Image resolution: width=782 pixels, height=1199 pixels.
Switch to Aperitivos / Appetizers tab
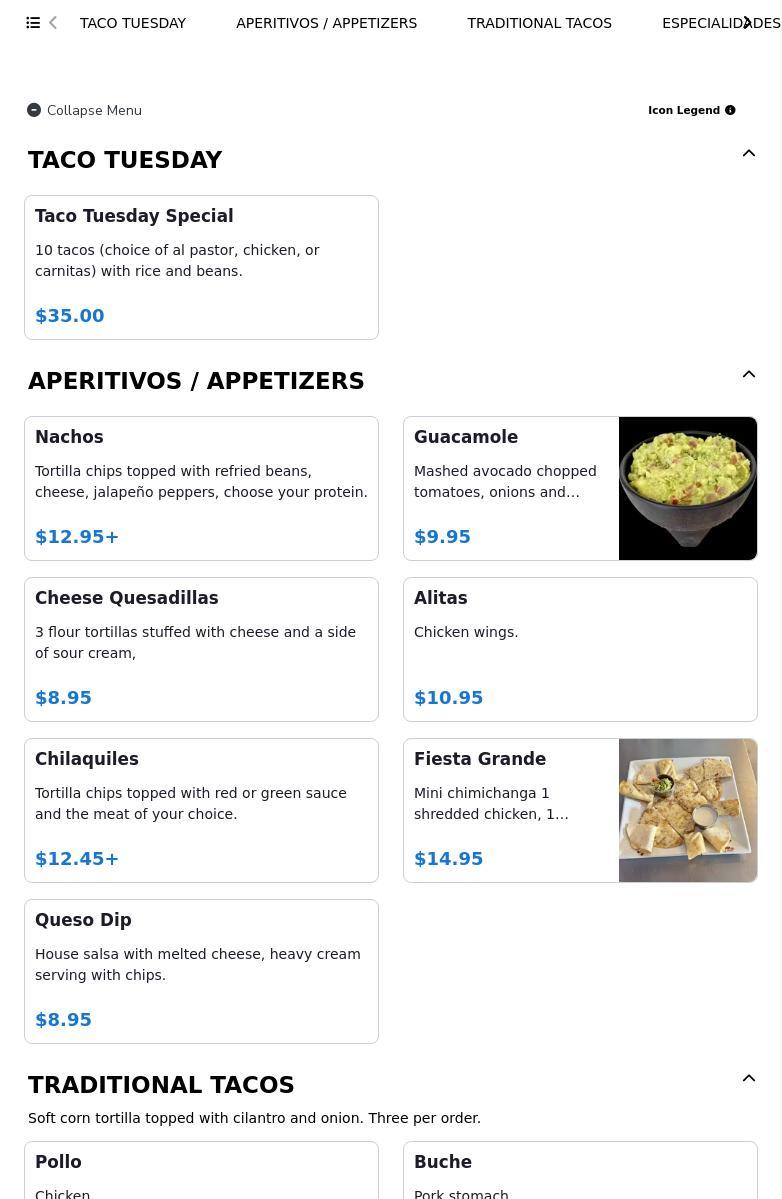[x=326, y=23]
